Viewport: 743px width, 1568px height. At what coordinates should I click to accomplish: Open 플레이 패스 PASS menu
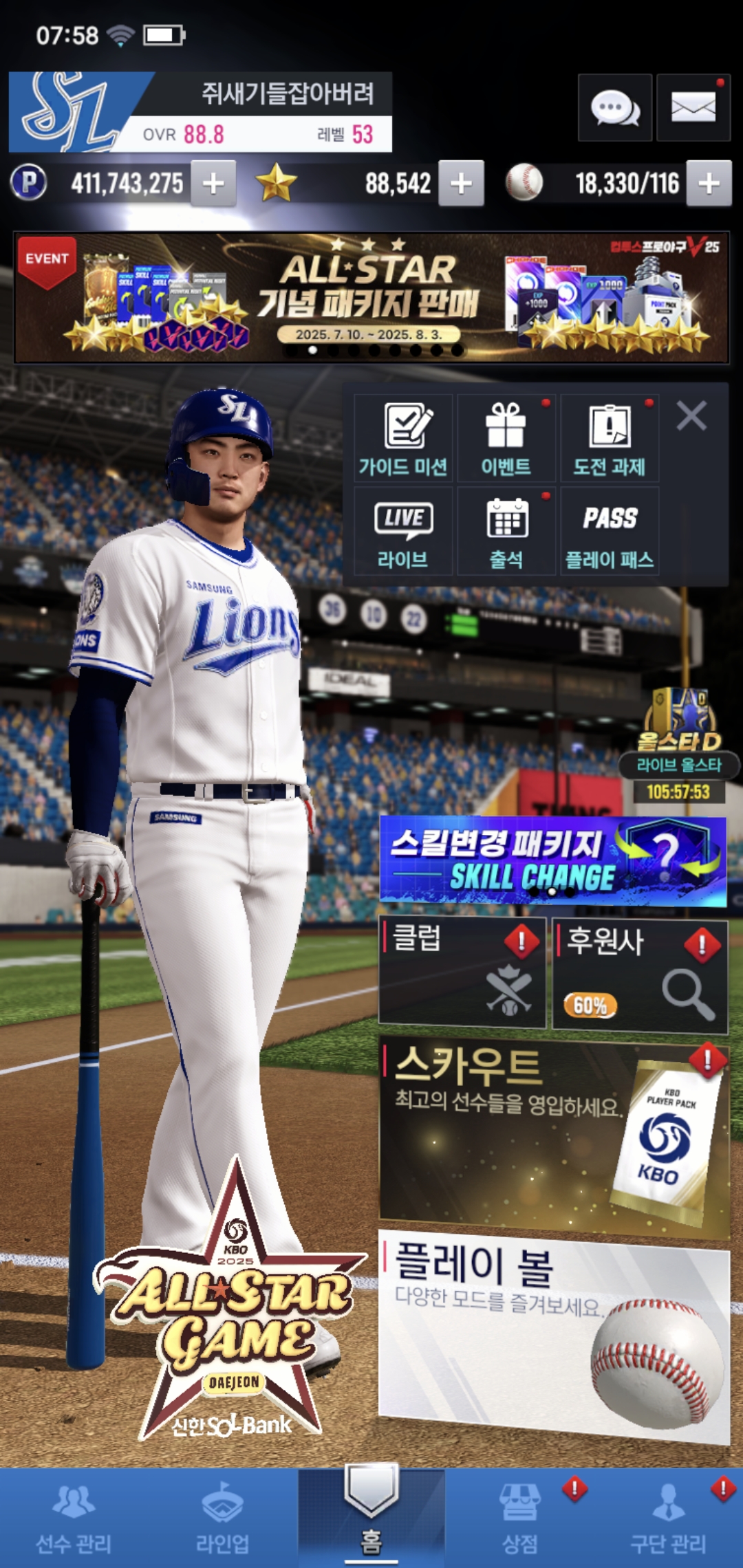pyautogui.click(x=610, y=532)
